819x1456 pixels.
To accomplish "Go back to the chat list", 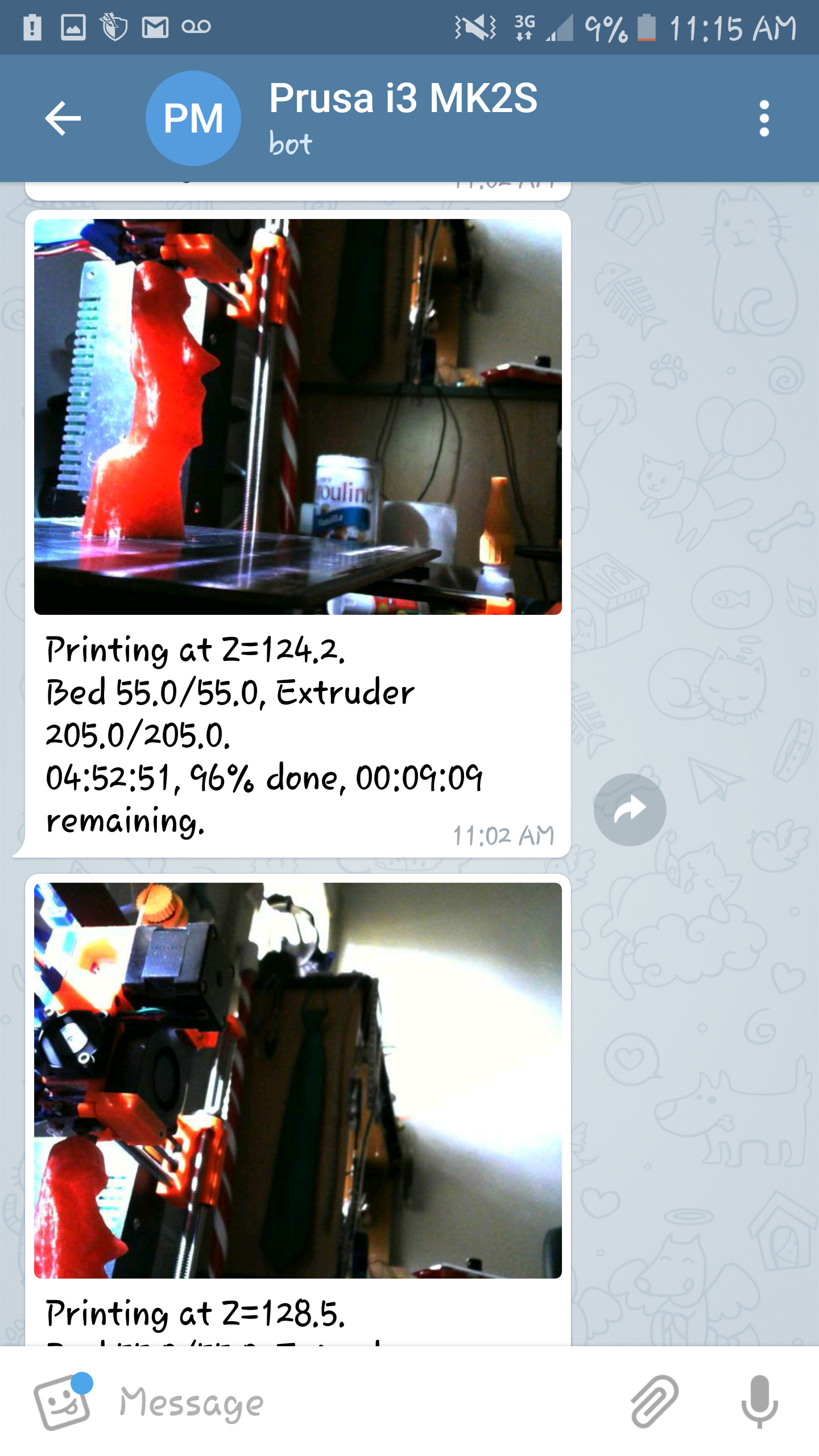I will click(x=63, y=118).
